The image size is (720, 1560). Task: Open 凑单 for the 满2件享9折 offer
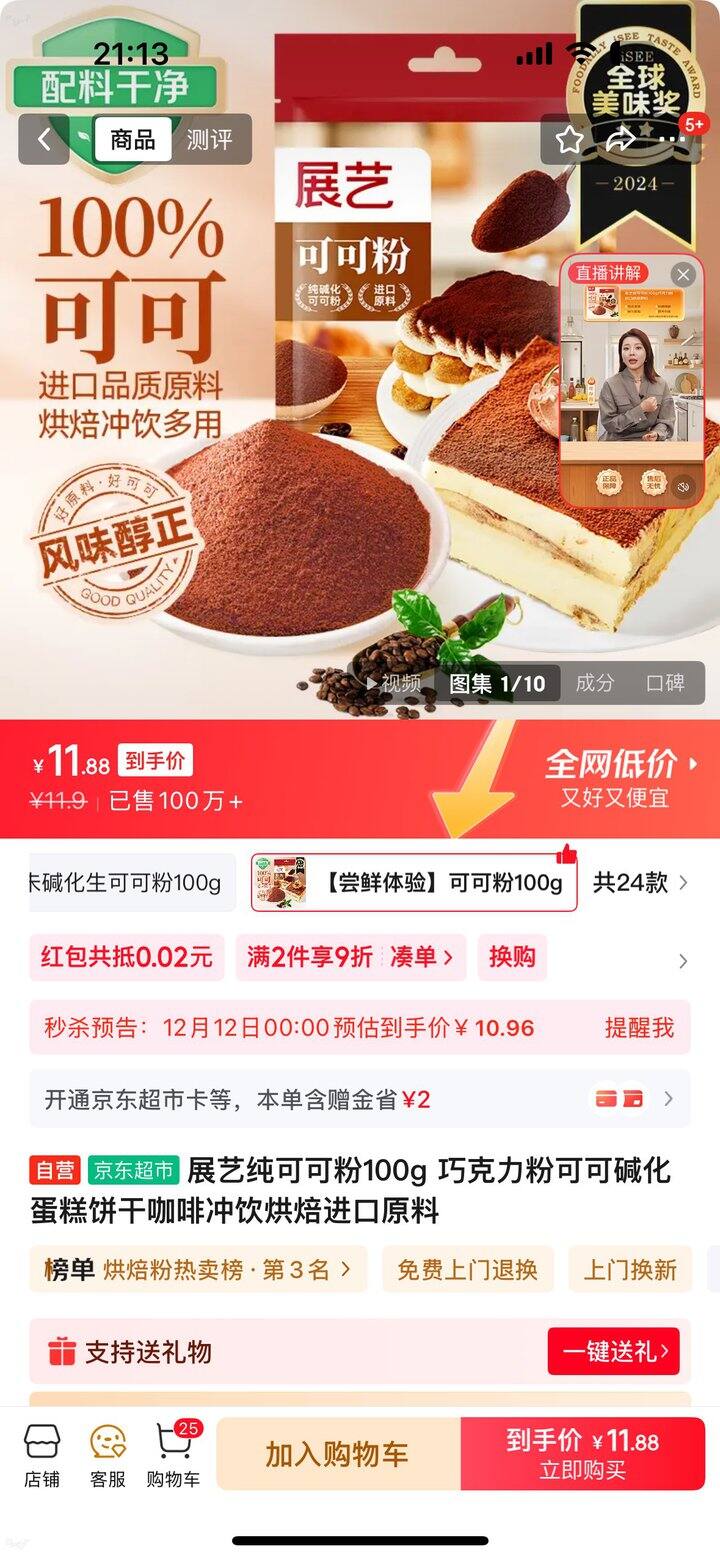click(x=420, y=957)
